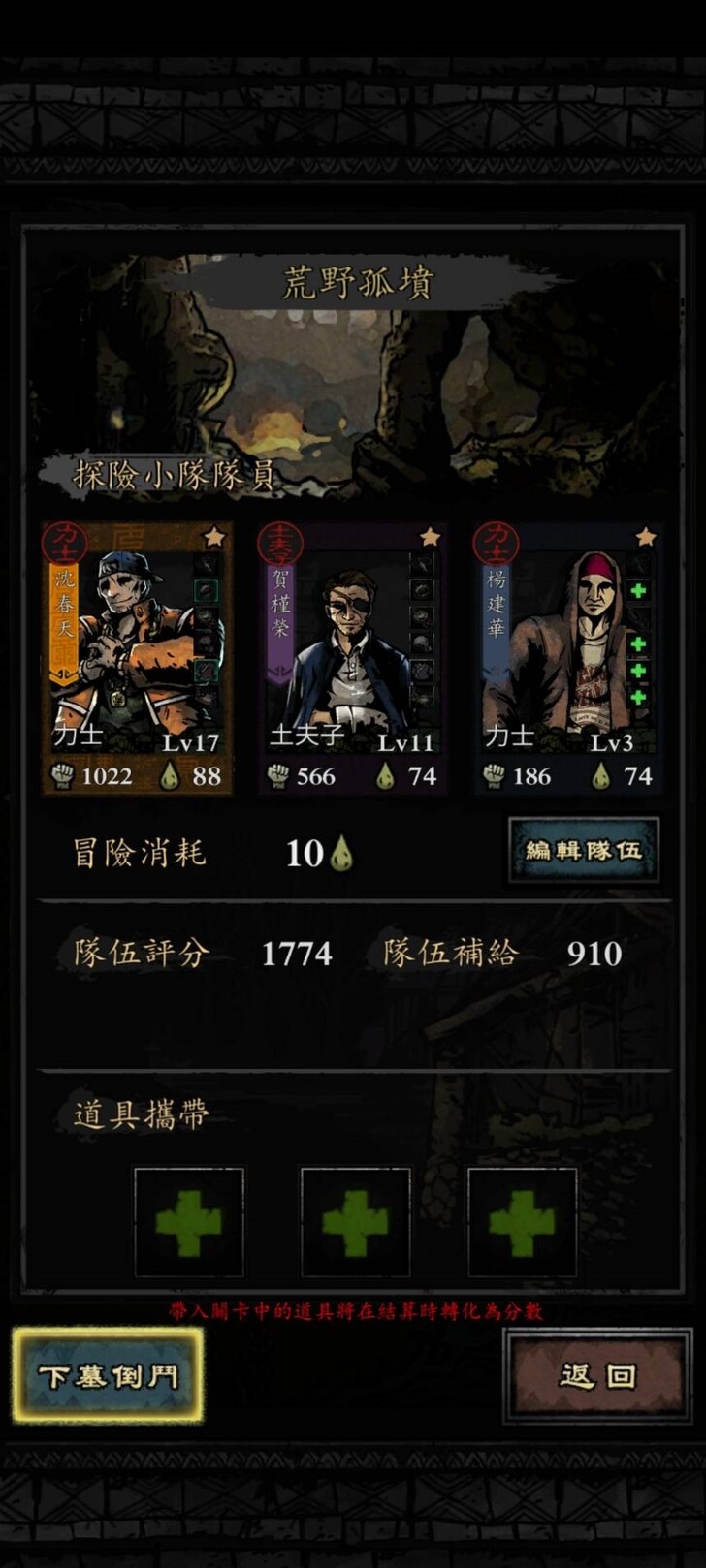Tap the 返回 button to go back
The height and width of the screenshot is (1568, 706).
[597, 1375]
